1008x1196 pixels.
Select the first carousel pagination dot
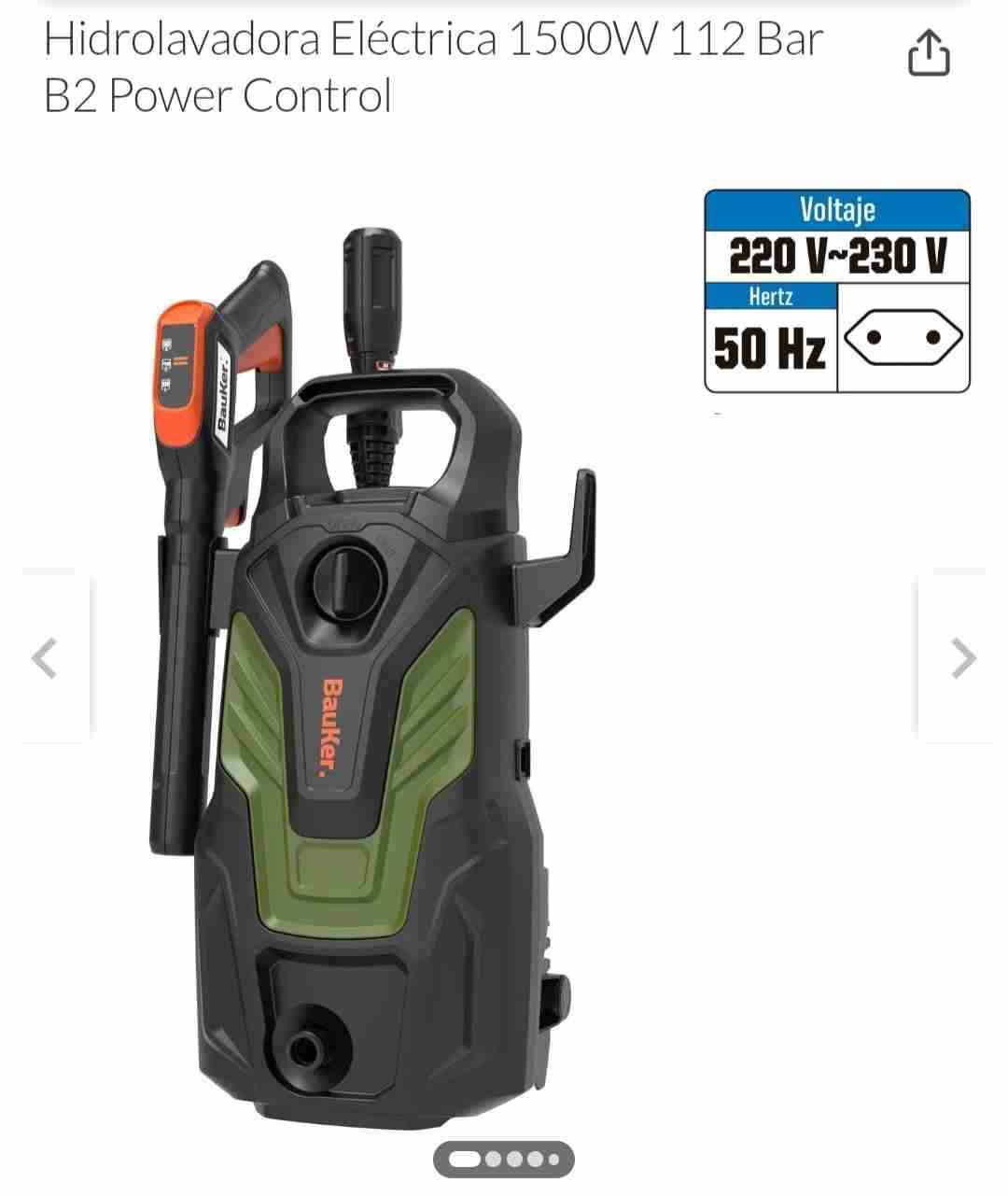464,1160
